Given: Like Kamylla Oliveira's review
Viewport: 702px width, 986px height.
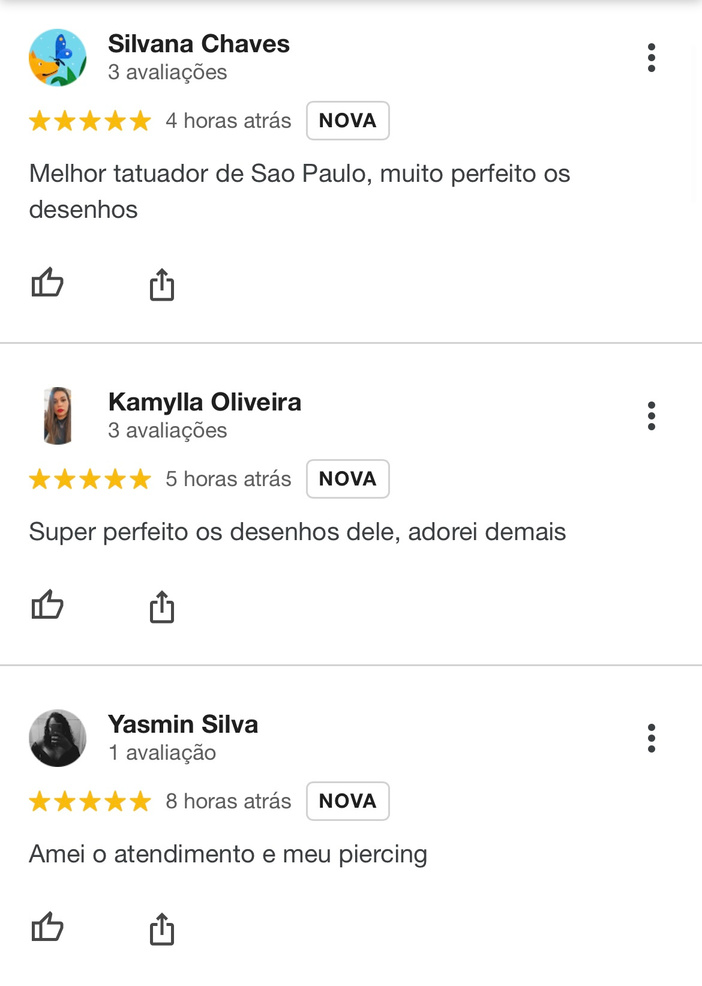Looking at the screenshot, I should pyautogui.click(x=47, y=605).
